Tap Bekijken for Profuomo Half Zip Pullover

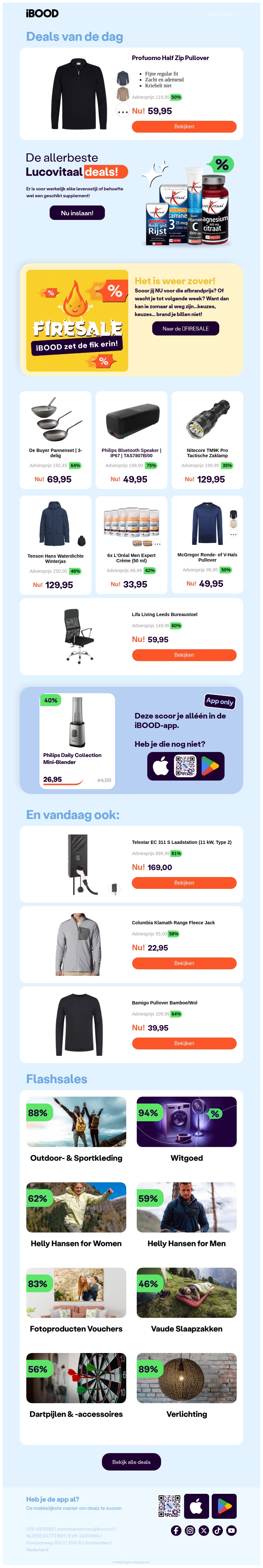(184, 127)
